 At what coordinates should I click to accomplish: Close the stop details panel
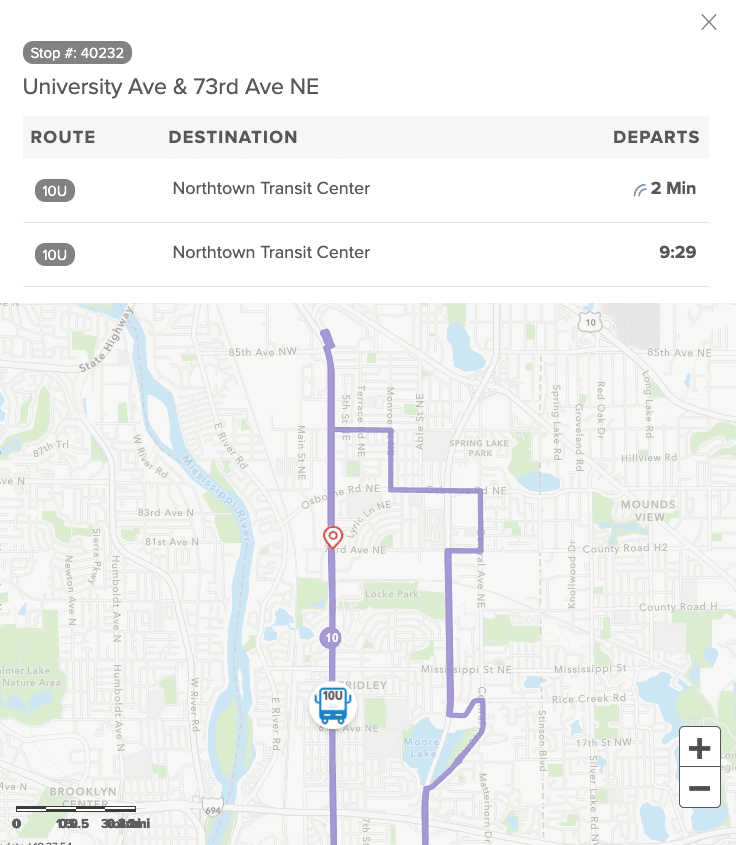(709, 22)
